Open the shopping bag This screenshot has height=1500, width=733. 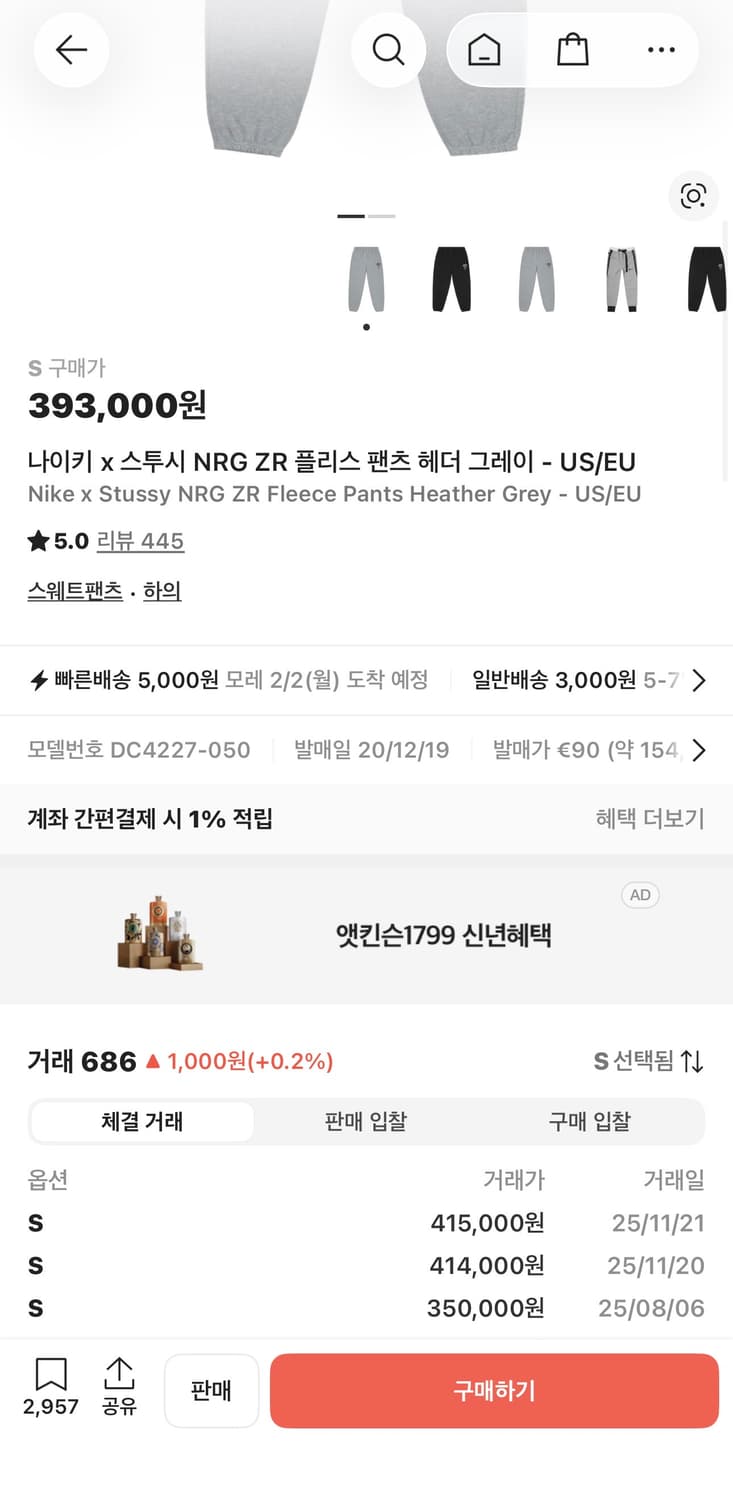572,50
